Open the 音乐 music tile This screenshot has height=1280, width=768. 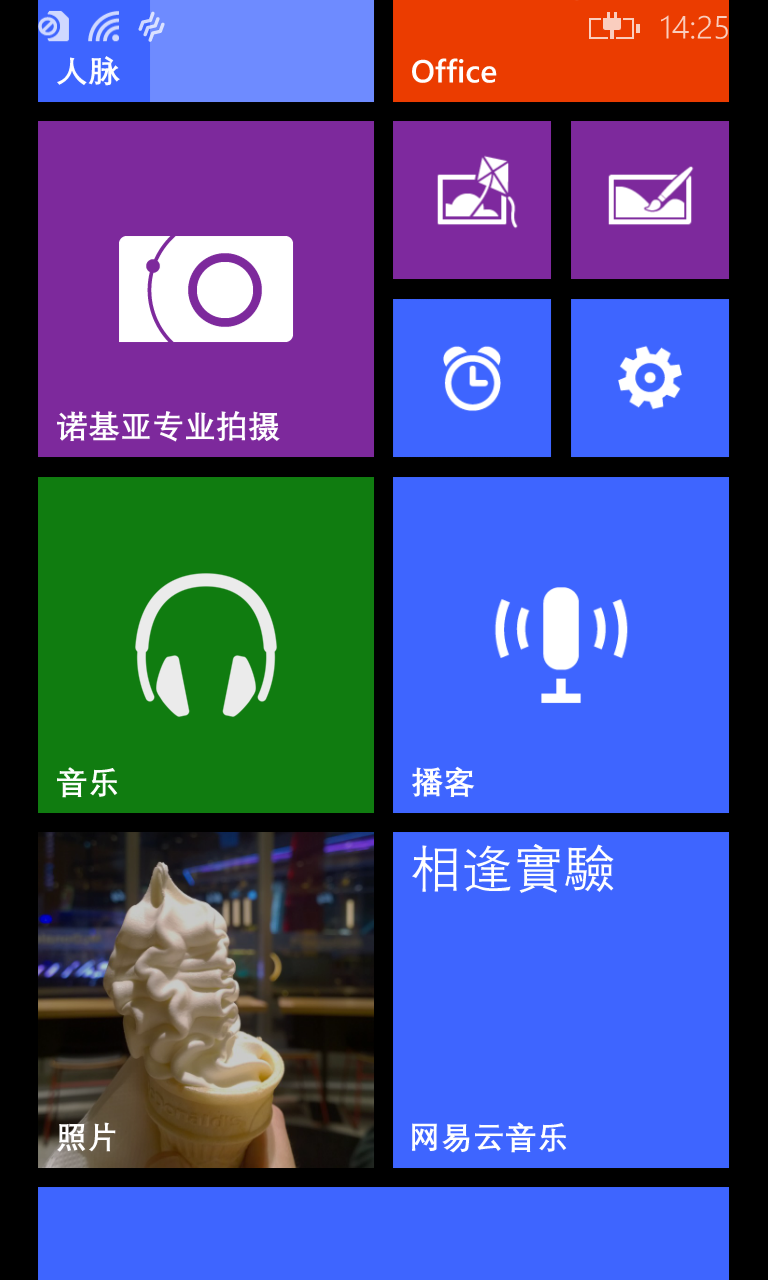point(205,645)
